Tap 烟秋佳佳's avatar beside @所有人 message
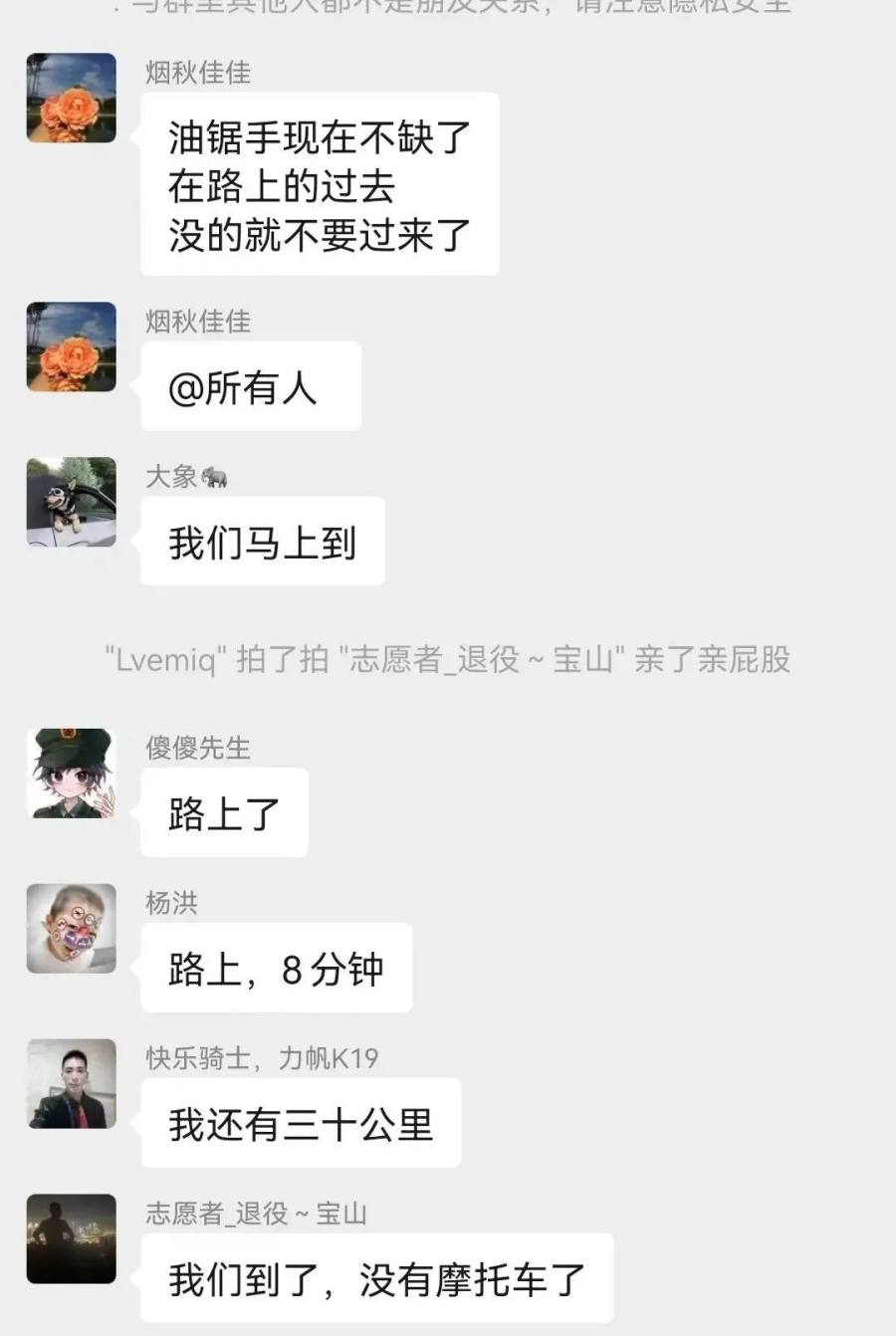The image size is (896, 1336). 71,346
